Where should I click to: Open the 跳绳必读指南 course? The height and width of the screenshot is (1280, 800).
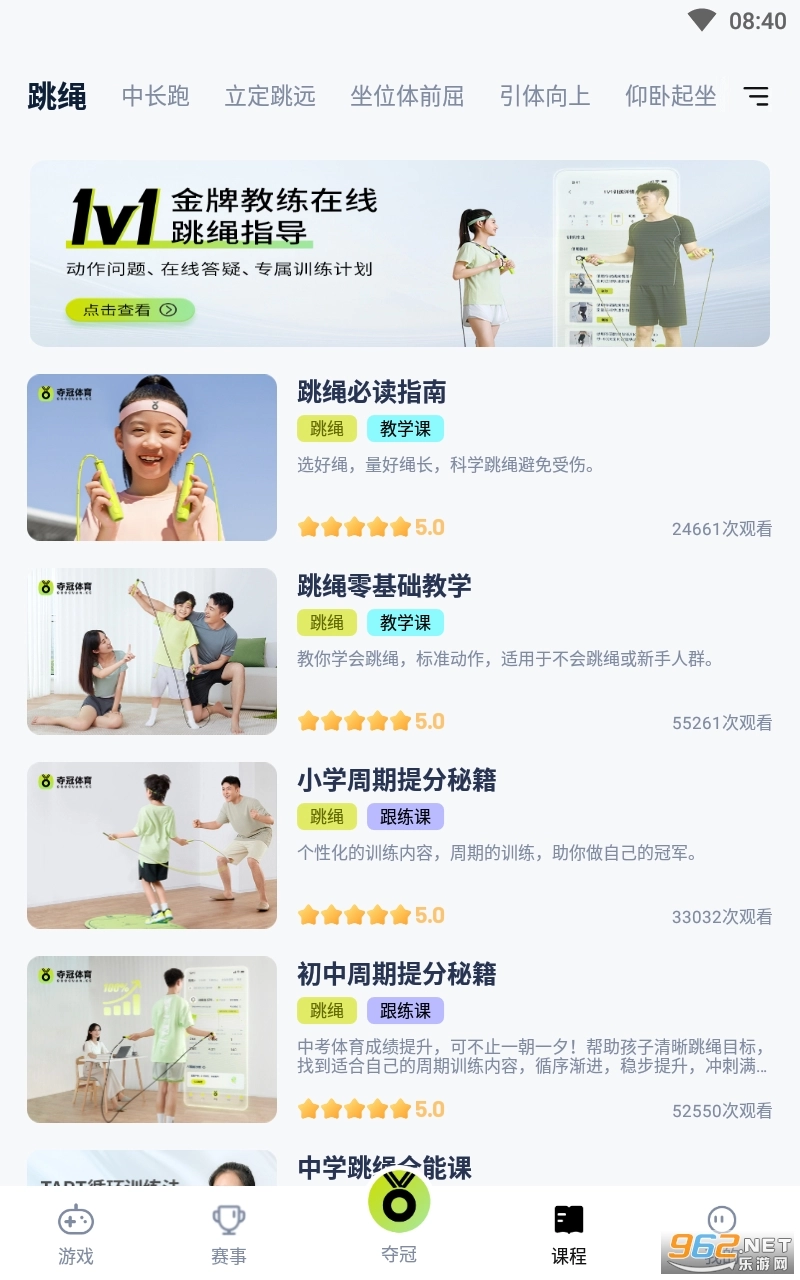372,392
